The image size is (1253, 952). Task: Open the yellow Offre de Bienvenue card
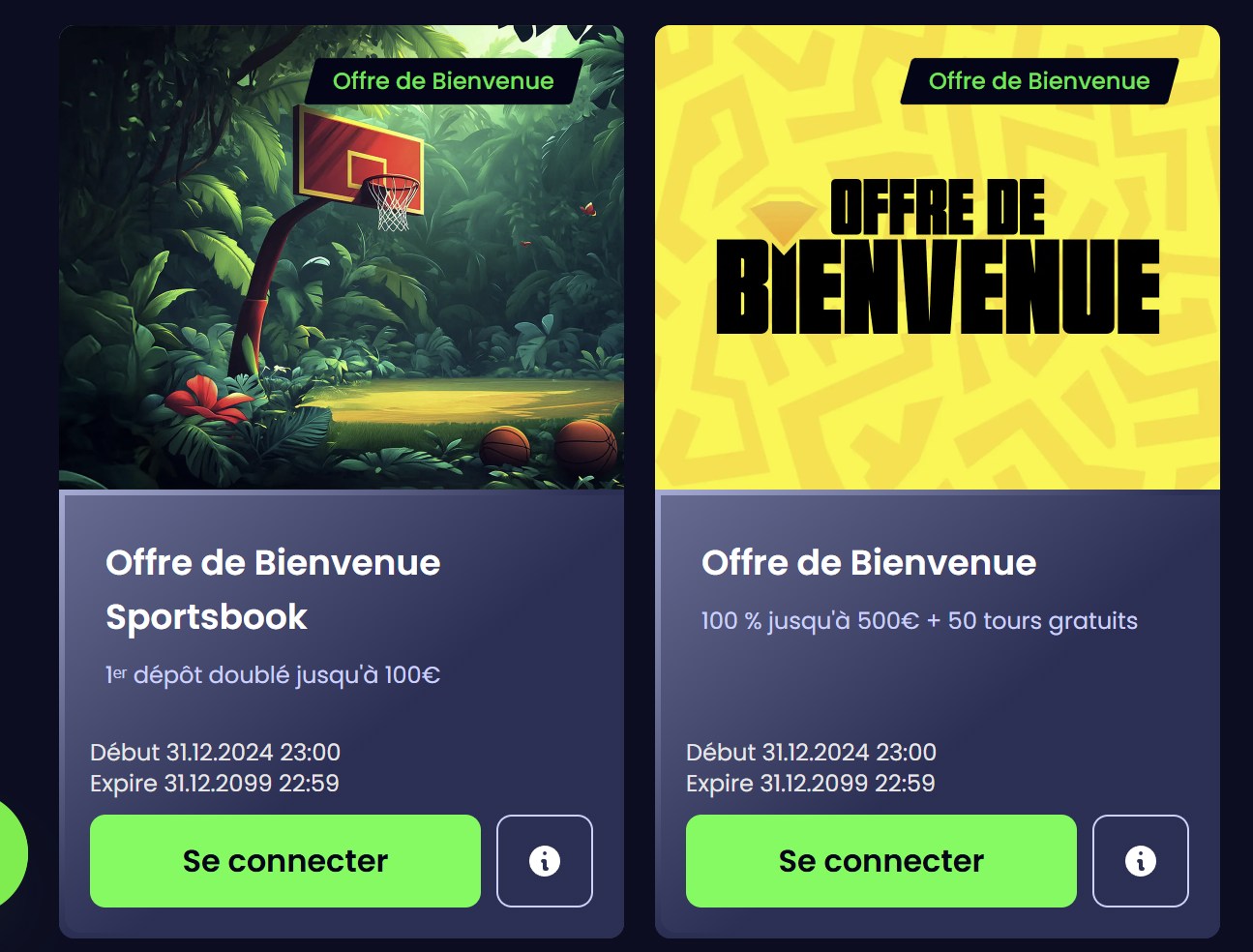pyautogui.click(x=937, y=257)
